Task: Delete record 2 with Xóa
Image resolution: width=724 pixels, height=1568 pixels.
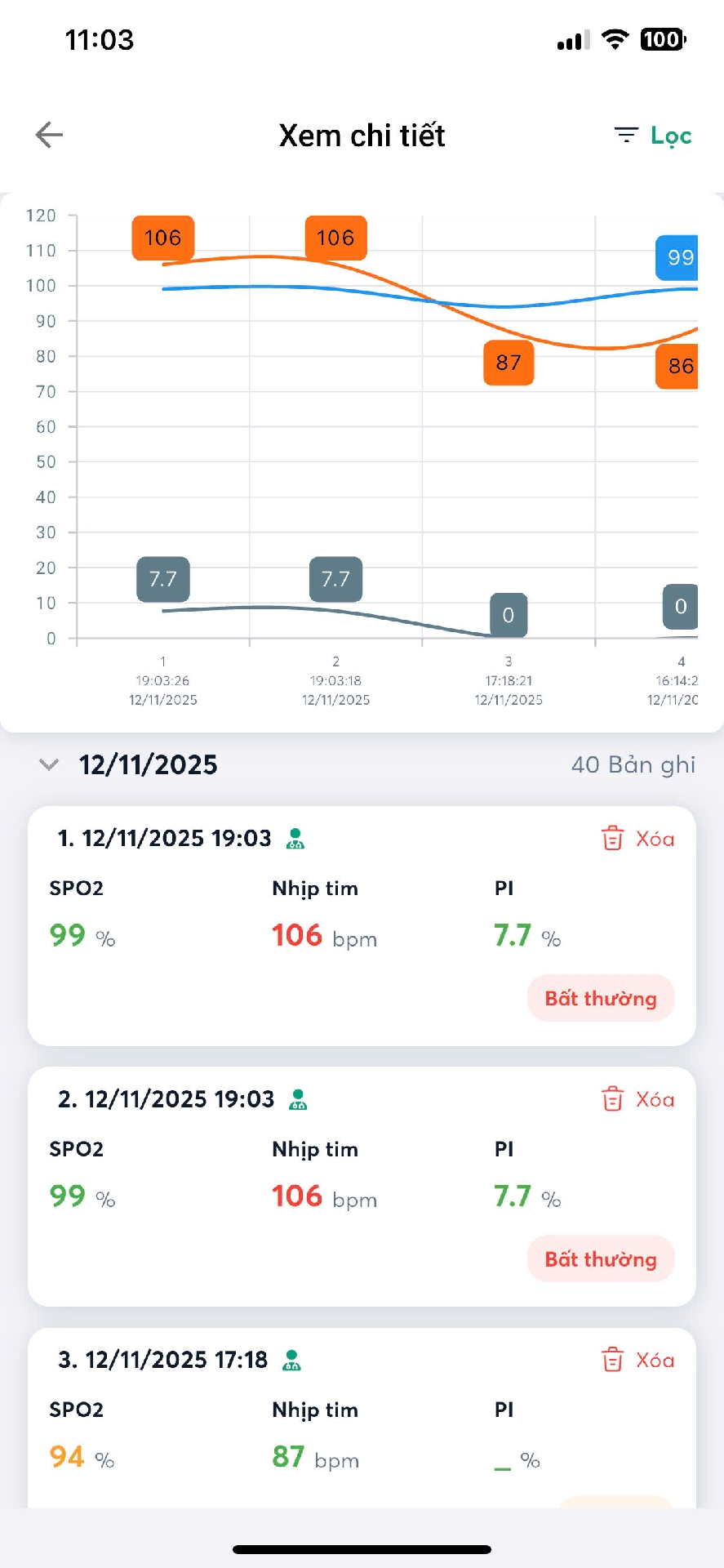Action: [x=638, y=1099]
